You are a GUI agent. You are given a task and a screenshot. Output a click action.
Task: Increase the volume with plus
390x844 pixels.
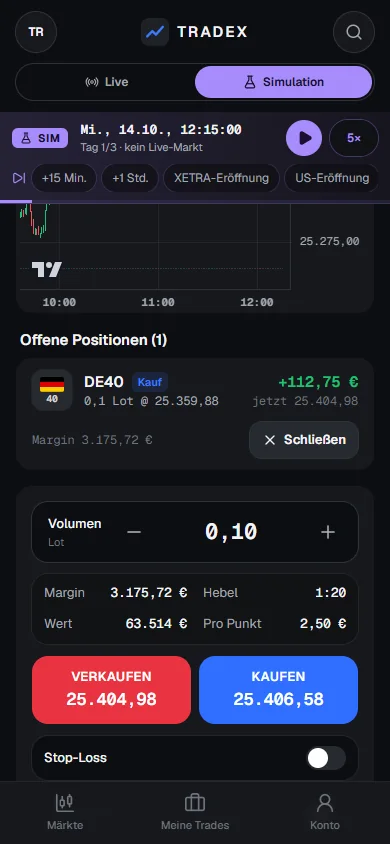(328, 532)
